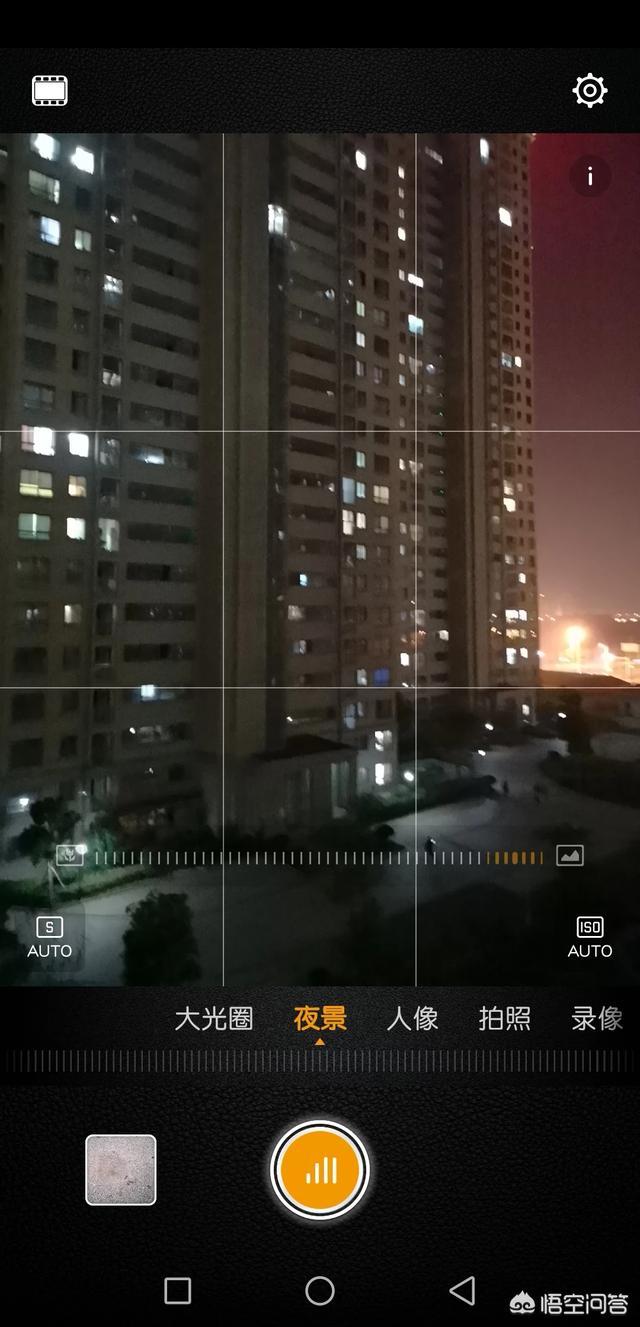640x1327 pixels.
Task: Open camera settings gear
Action: [589, 91]
